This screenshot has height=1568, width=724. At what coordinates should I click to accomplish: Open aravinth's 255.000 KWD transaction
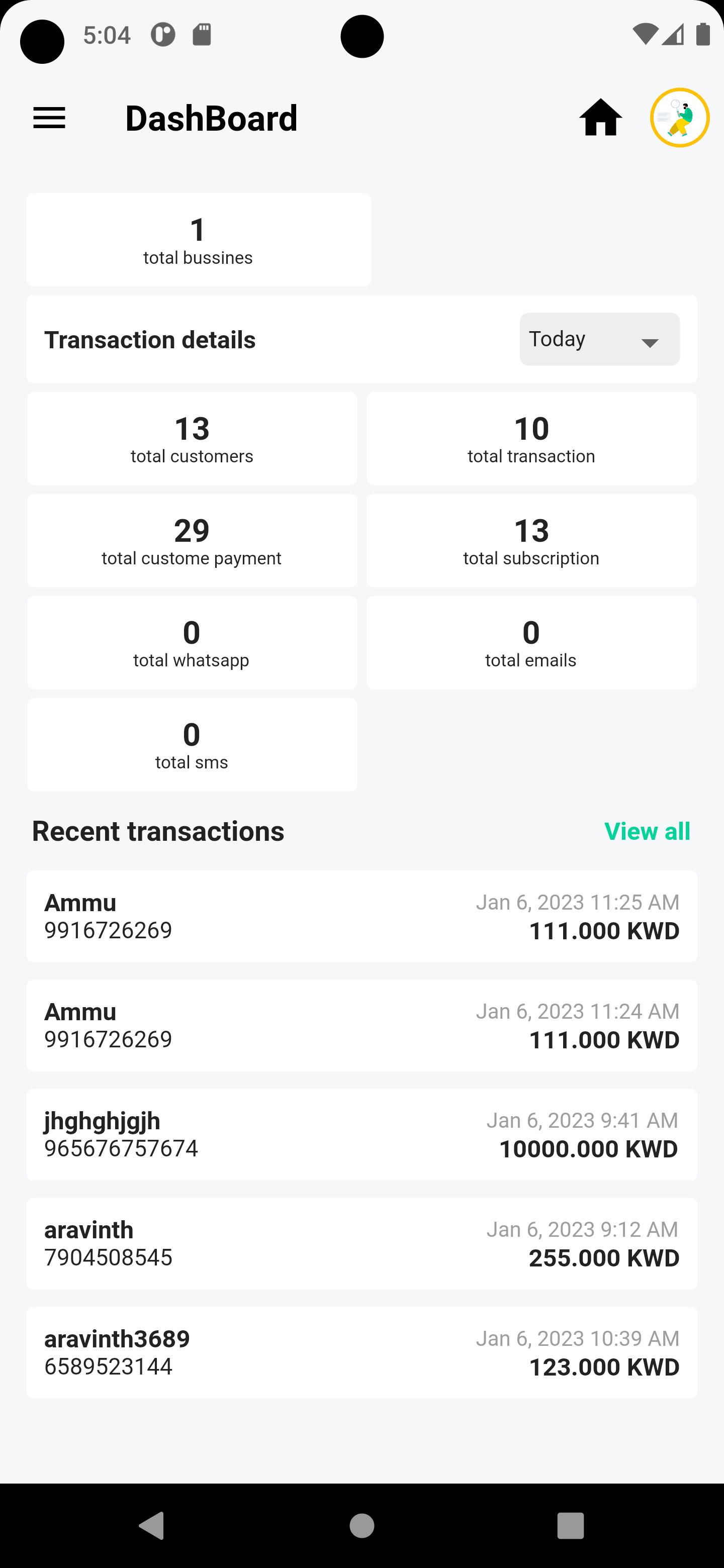tap(361, 1243)
